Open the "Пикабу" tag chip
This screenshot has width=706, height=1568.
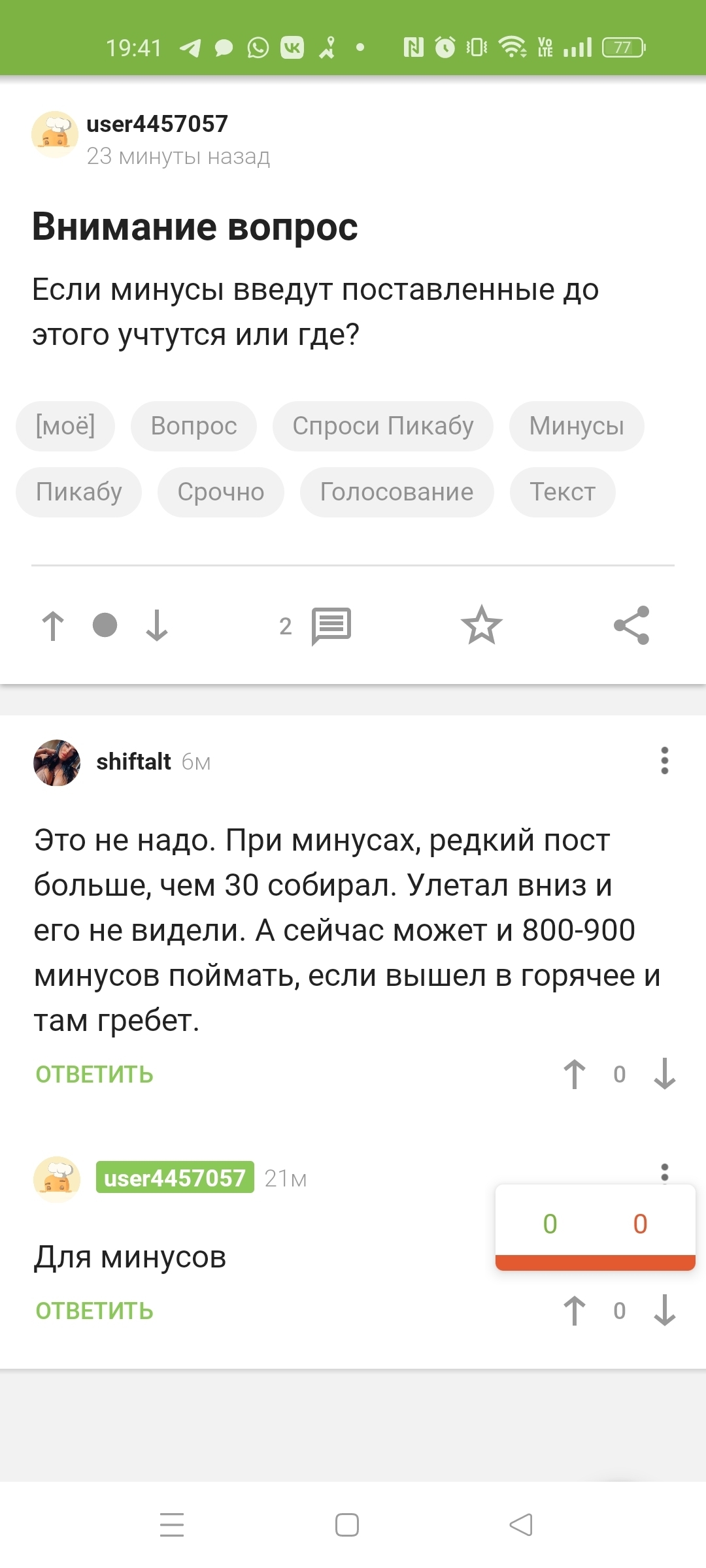tap(78, 492)
